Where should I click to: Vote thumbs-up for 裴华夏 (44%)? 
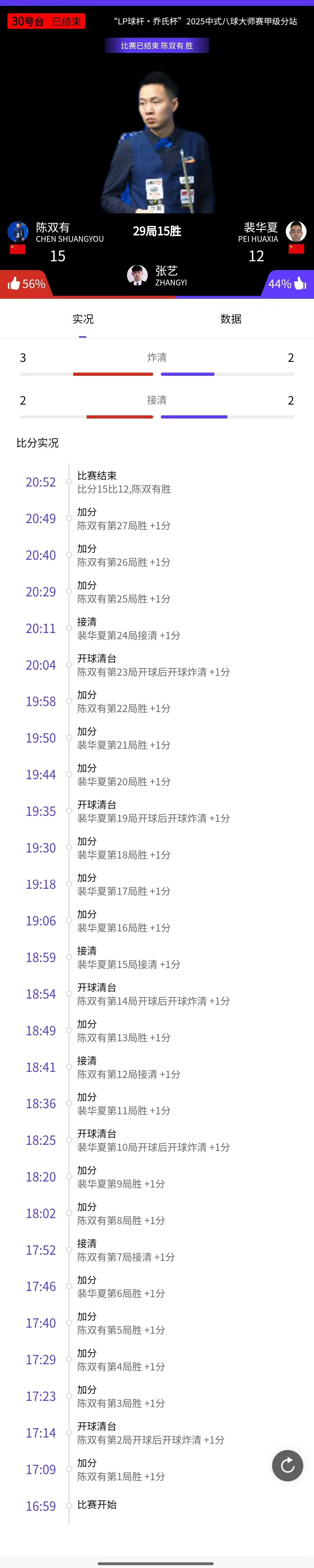(287, 284)
